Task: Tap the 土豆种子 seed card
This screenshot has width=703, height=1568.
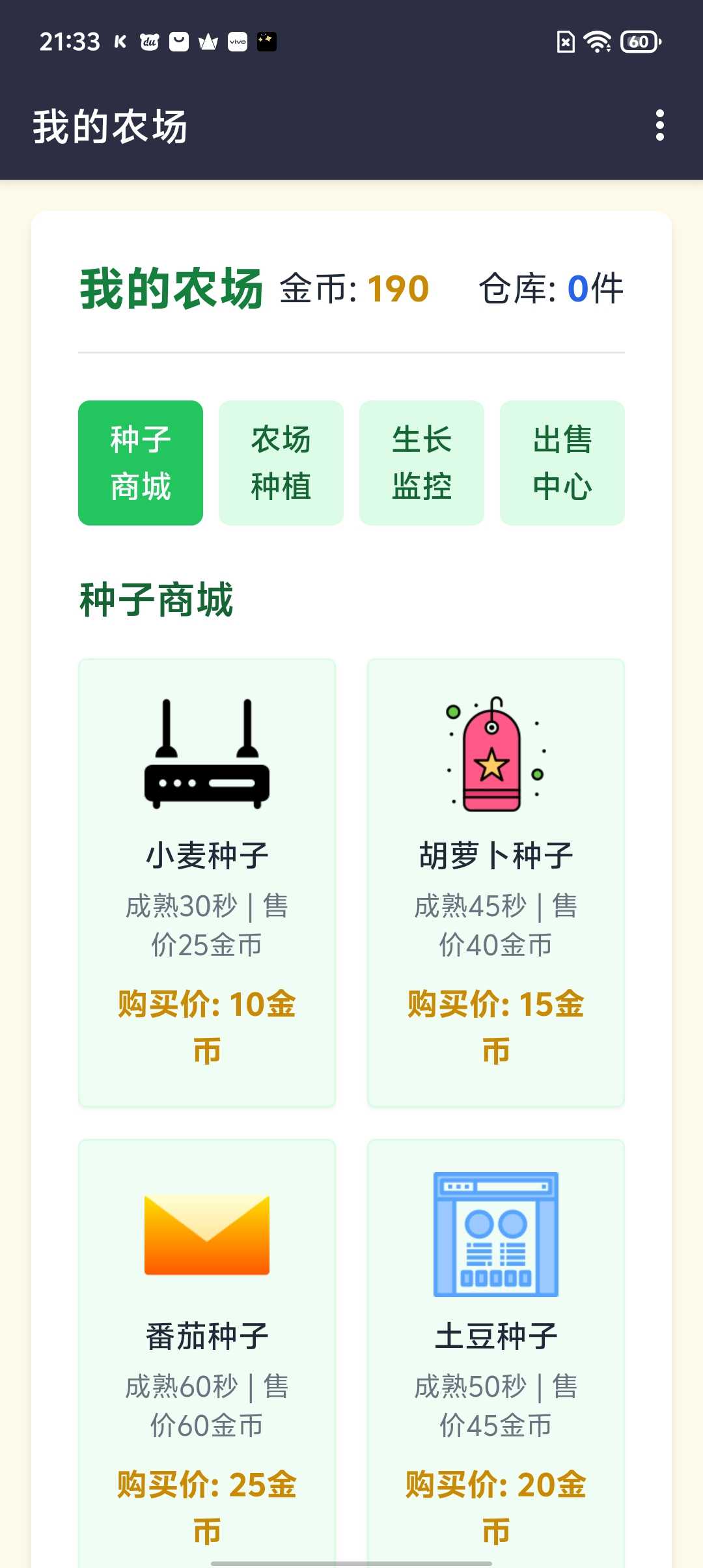Action: point(496,1354)
